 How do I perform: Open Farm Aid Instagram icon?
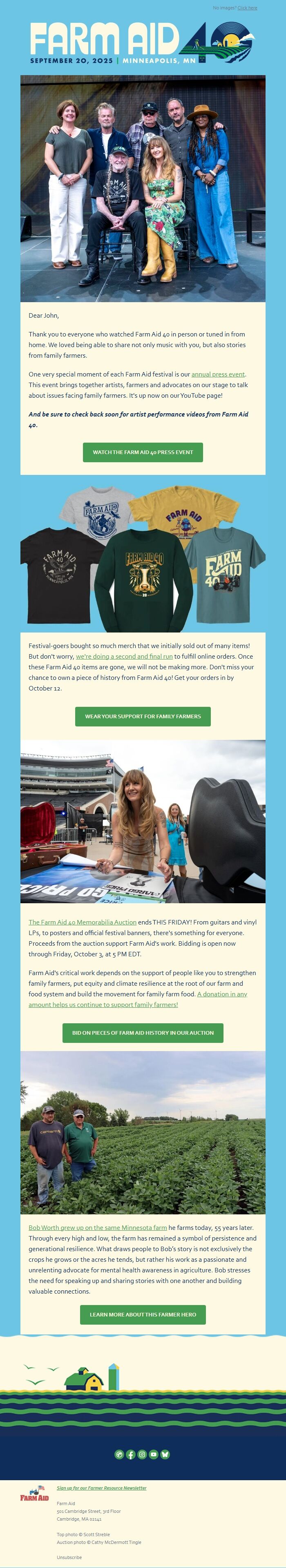click(143, 1454)
